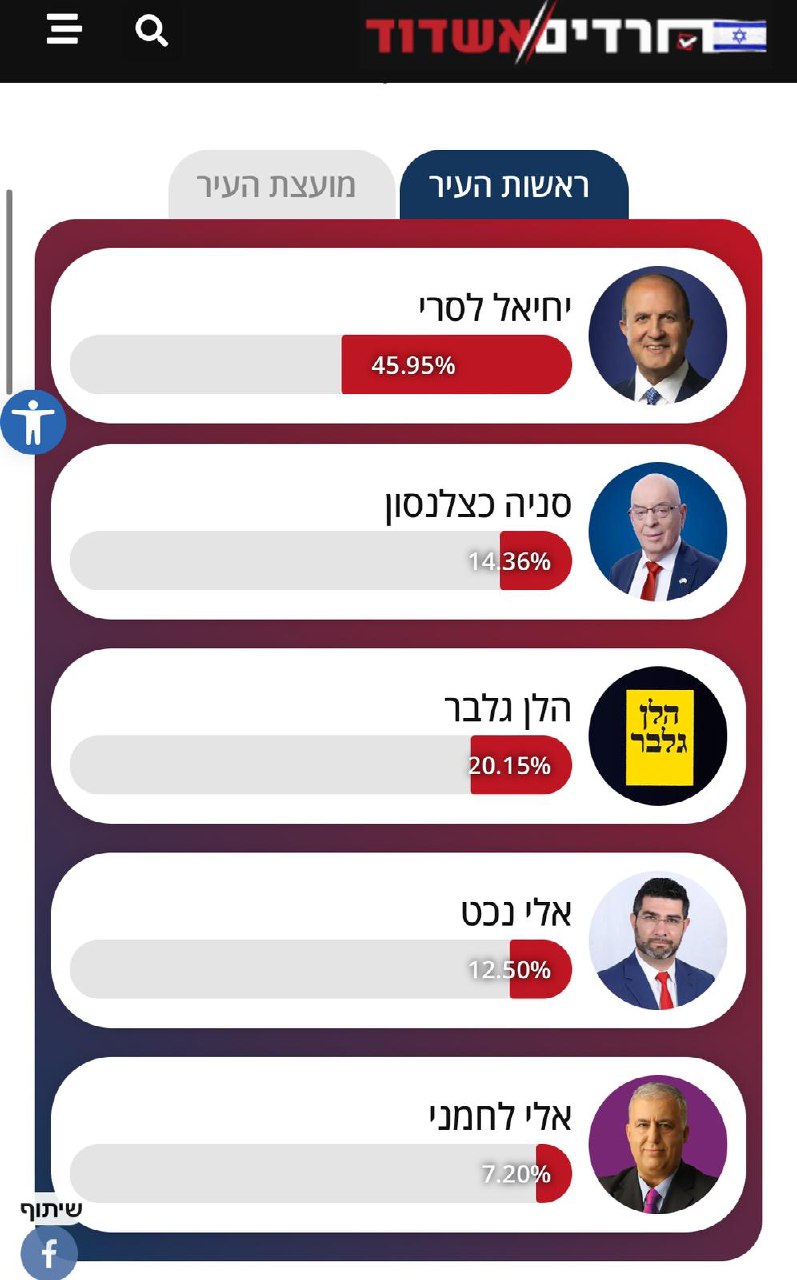Open the accessibility options button

point(33,422)
